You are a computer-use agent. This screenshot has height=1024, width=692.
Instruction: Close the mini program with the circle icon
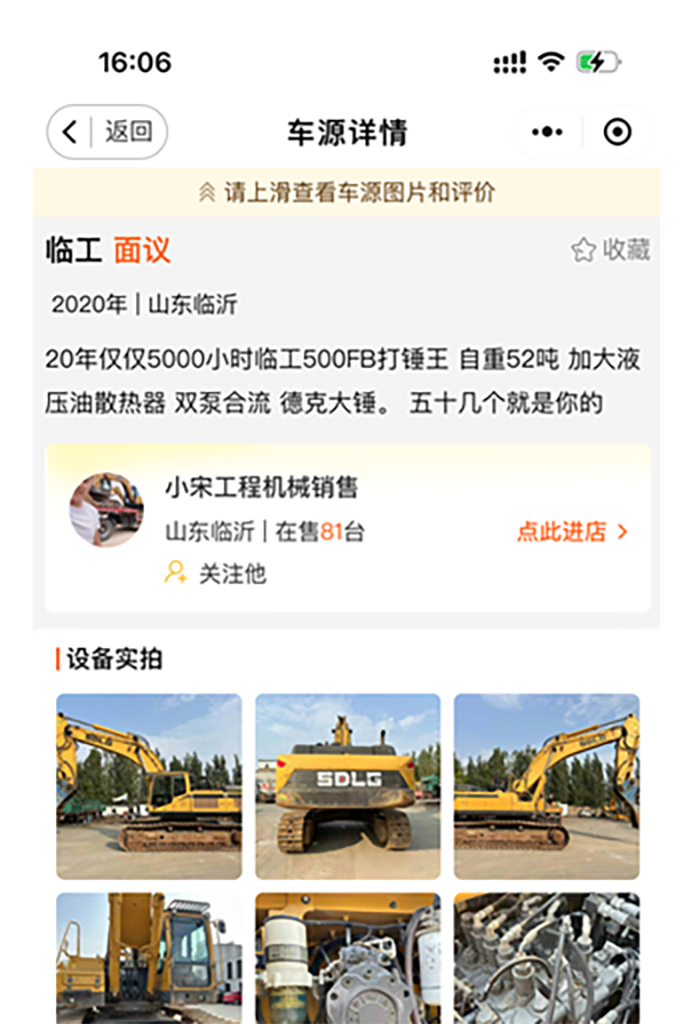[x=618, y=132]
